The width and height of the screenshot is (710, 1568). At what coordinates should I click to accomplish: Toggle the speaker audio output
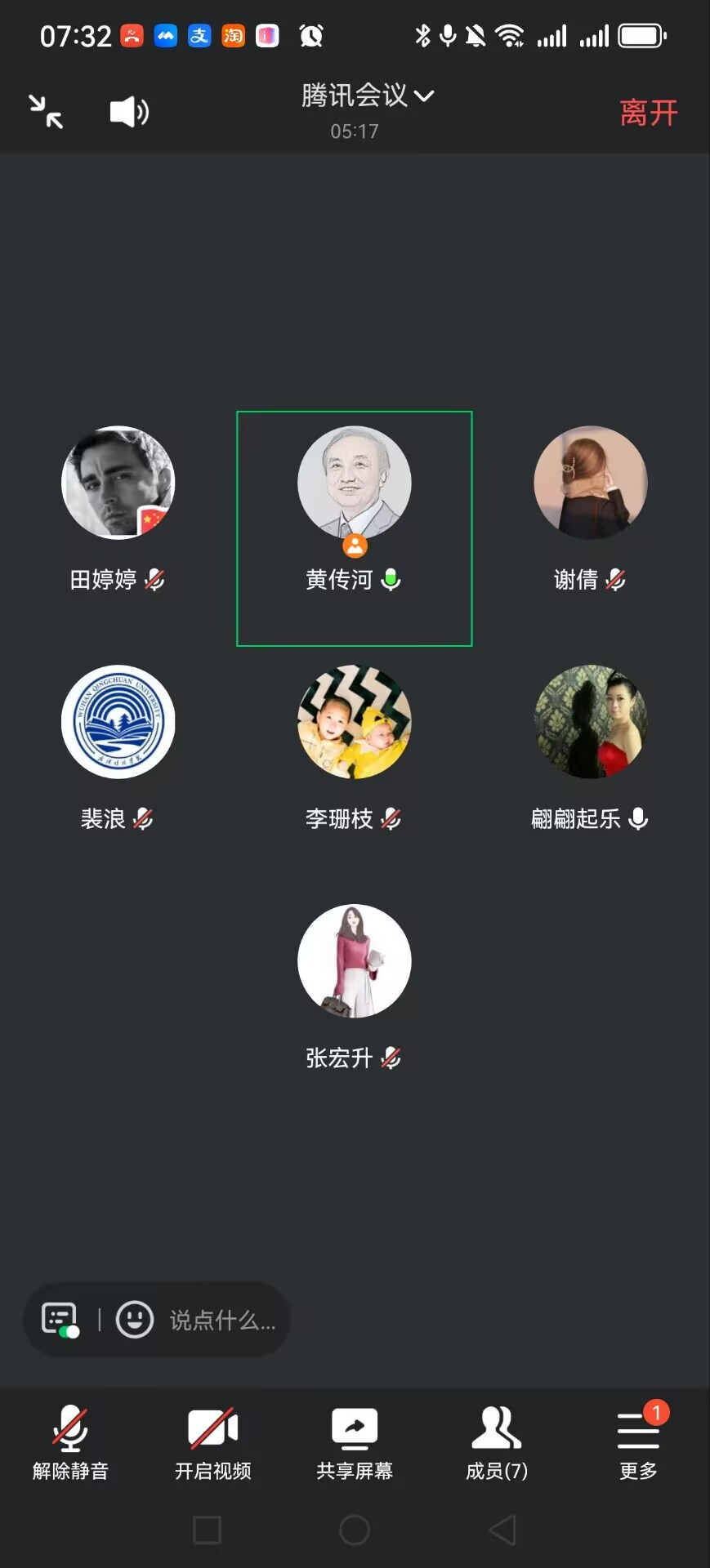pos(129,112)
